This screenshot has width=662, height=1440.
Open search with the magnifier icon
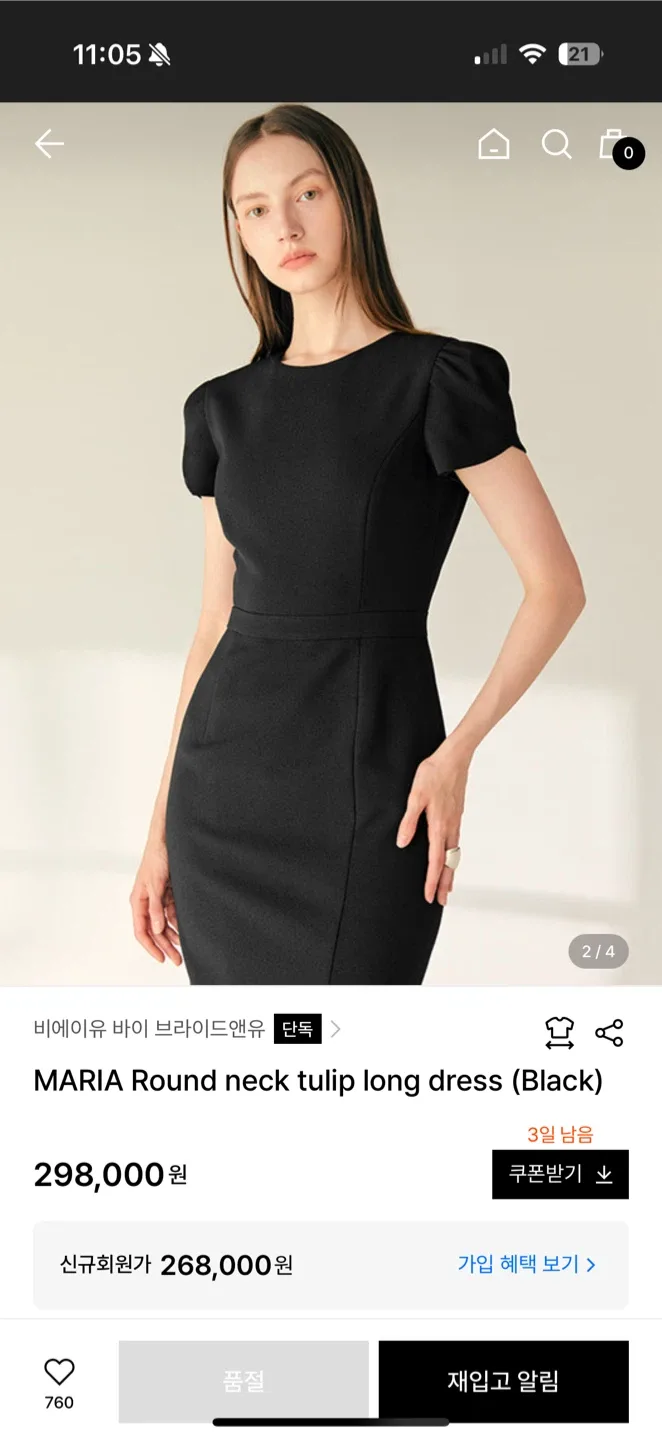(x=556, y=145)
